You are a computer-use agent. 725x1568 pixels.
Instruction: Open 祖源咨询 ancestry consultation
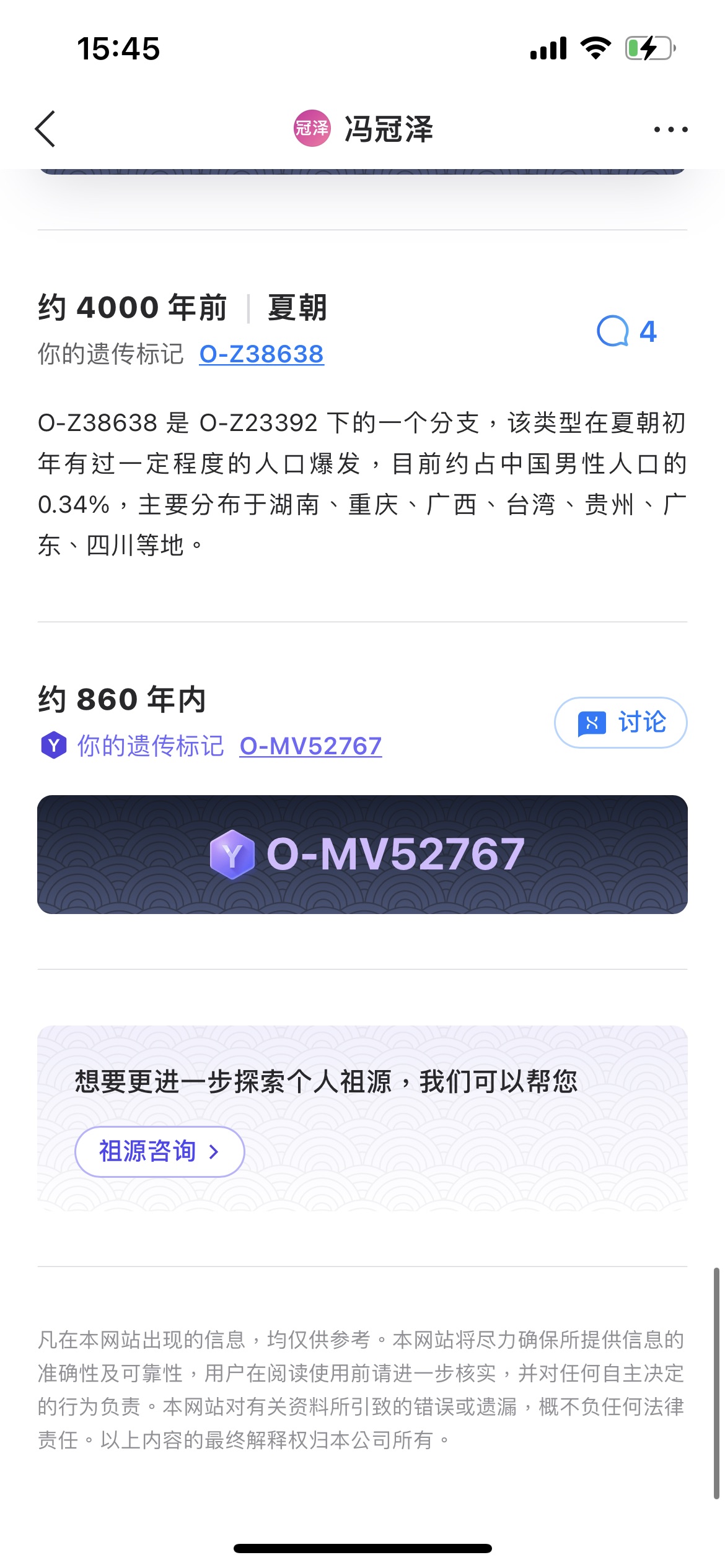159,1151
